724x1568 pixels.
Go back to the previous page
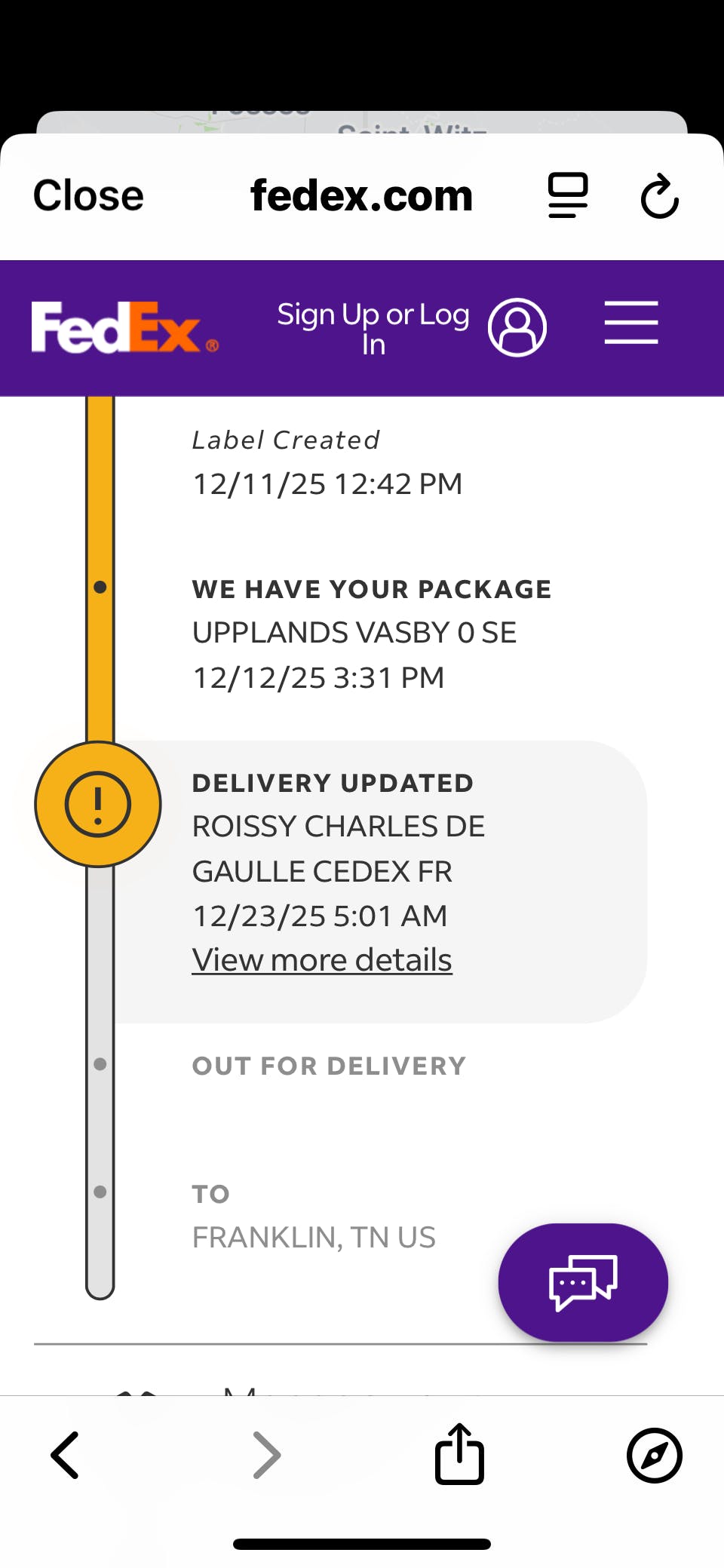point(65,1455)
